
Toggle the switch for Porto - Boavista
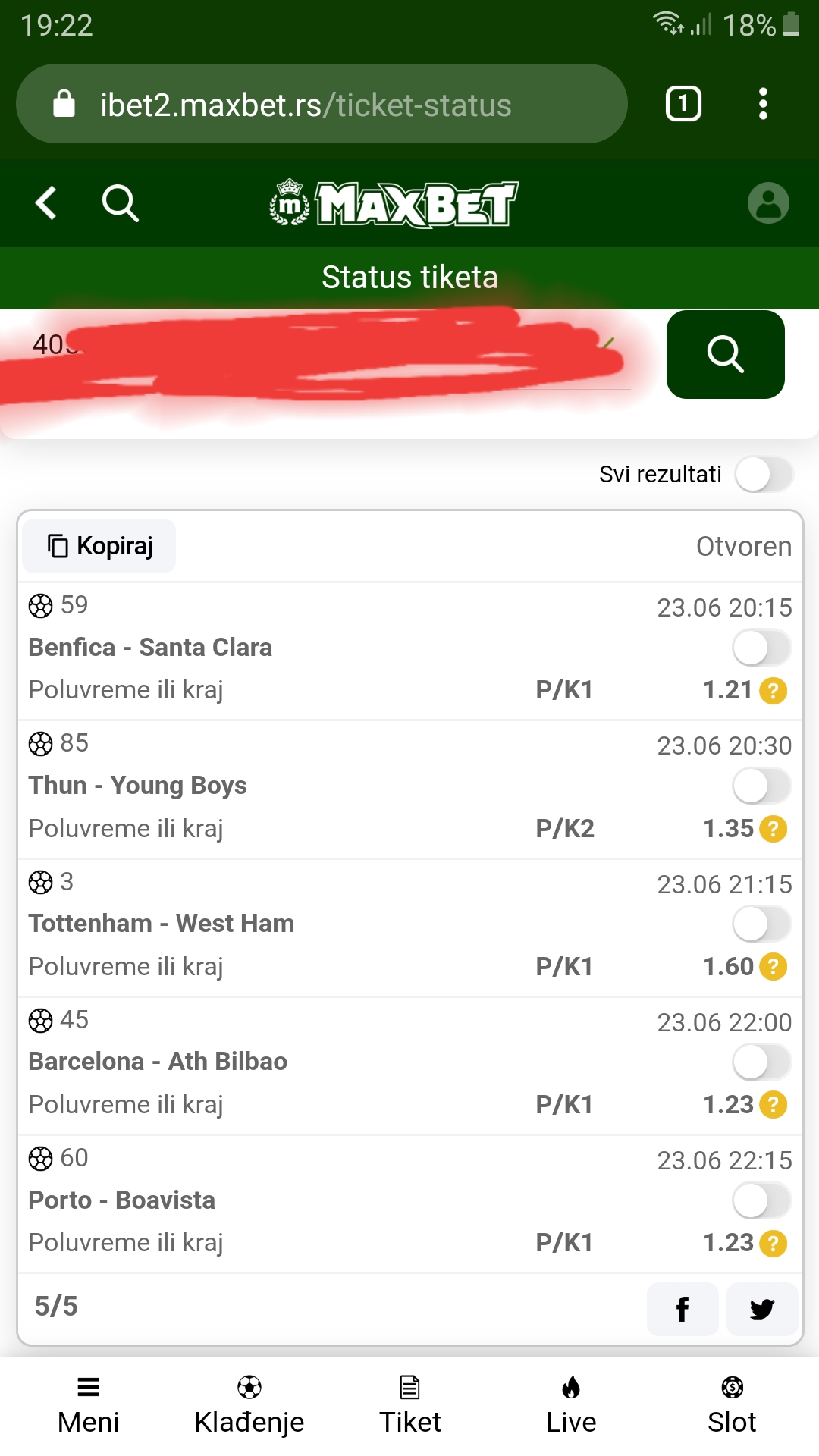pyautogui.click(x=762, y=1200)
